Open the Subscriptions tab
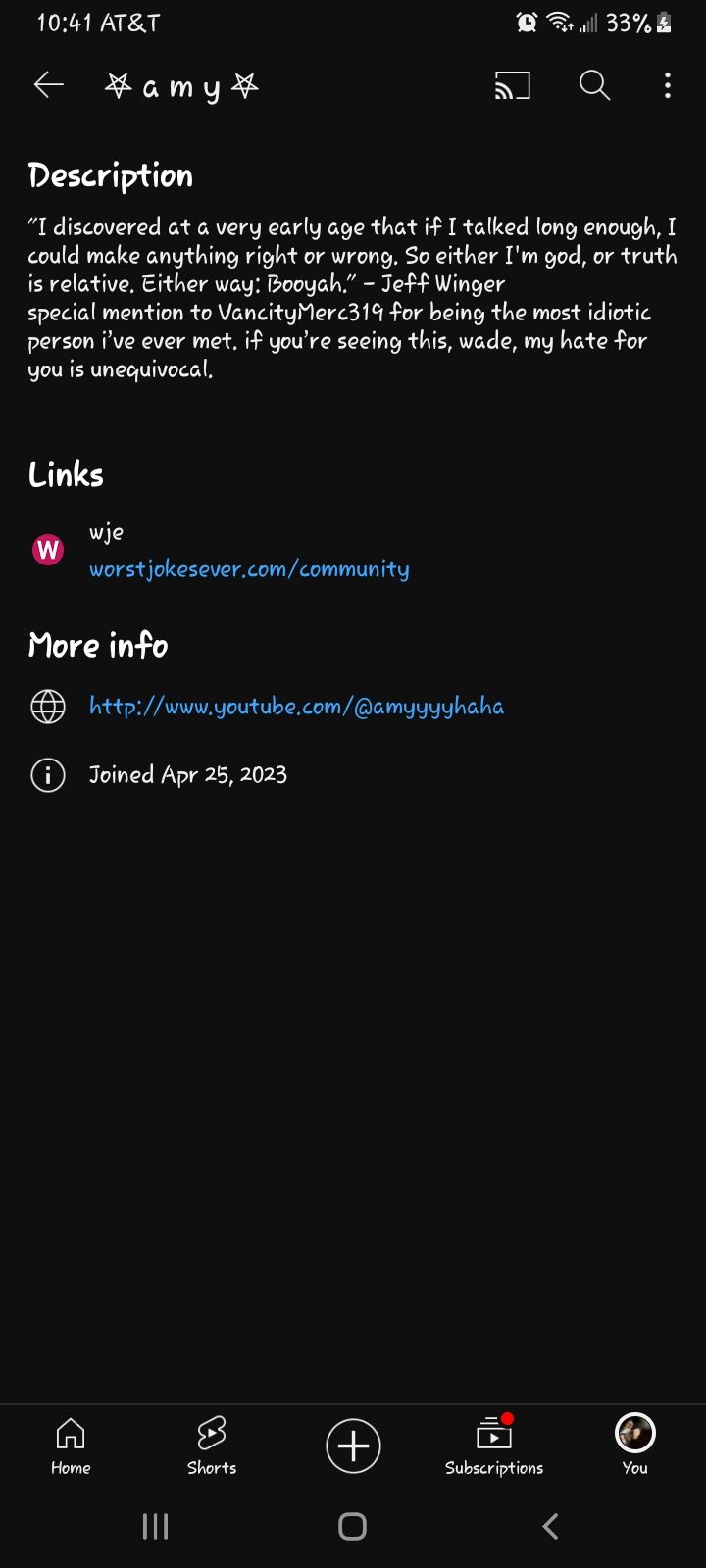This screenshot has width=706, height=1568. (x=494, y=1445)
